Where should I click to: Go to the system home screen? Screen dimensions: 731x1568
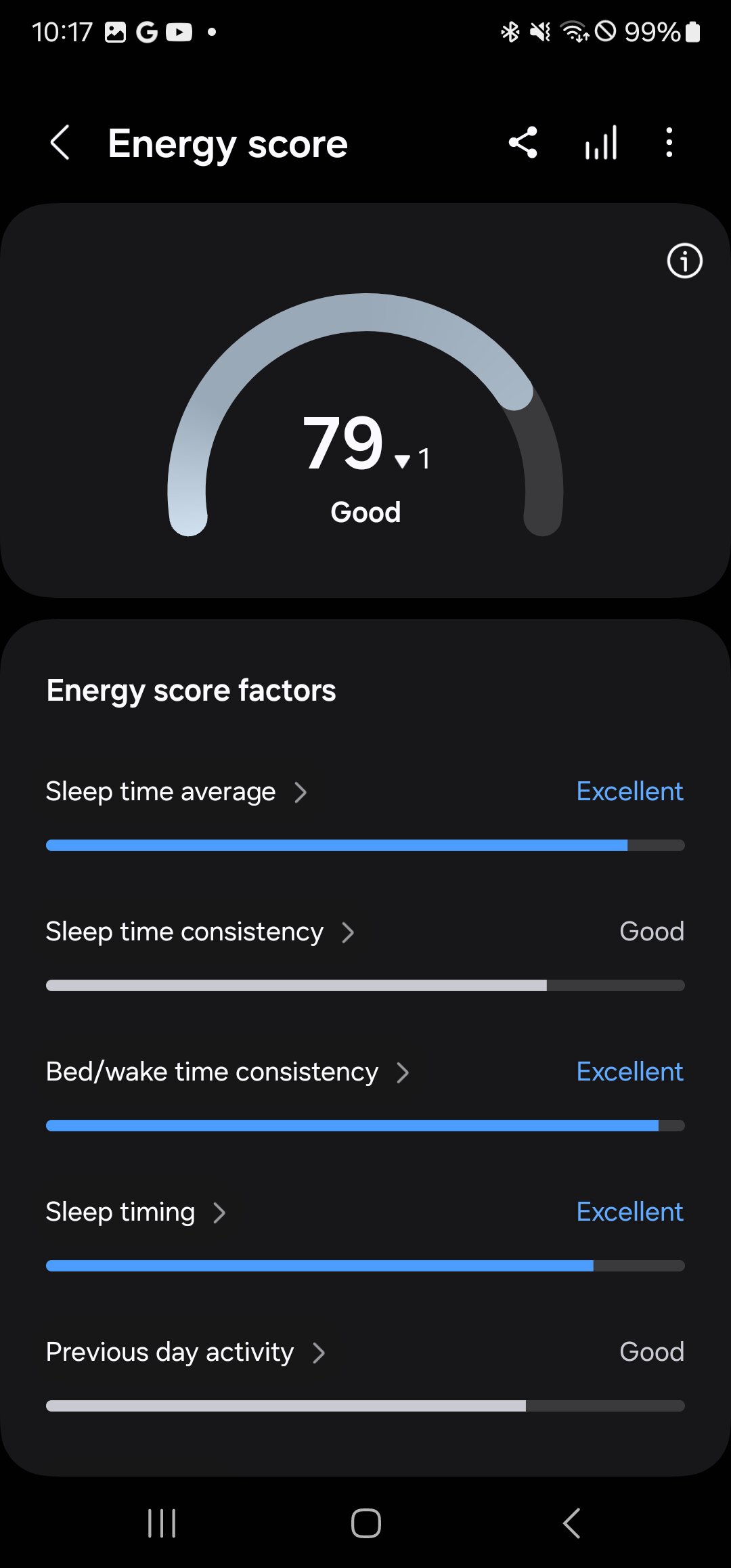click(x=365, y=1523)
